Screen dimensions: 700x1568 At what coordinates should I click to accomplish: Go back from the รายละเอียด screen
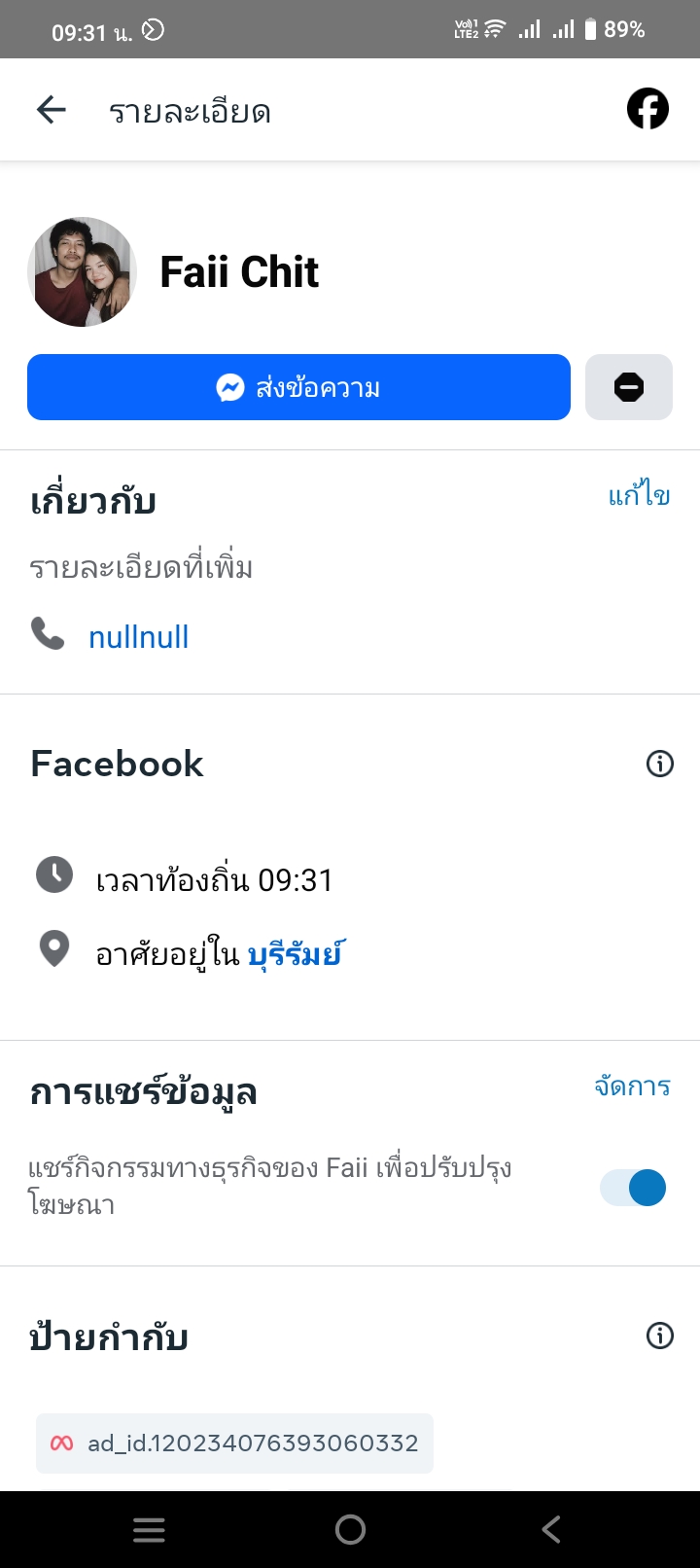click(x=52, y=110)
